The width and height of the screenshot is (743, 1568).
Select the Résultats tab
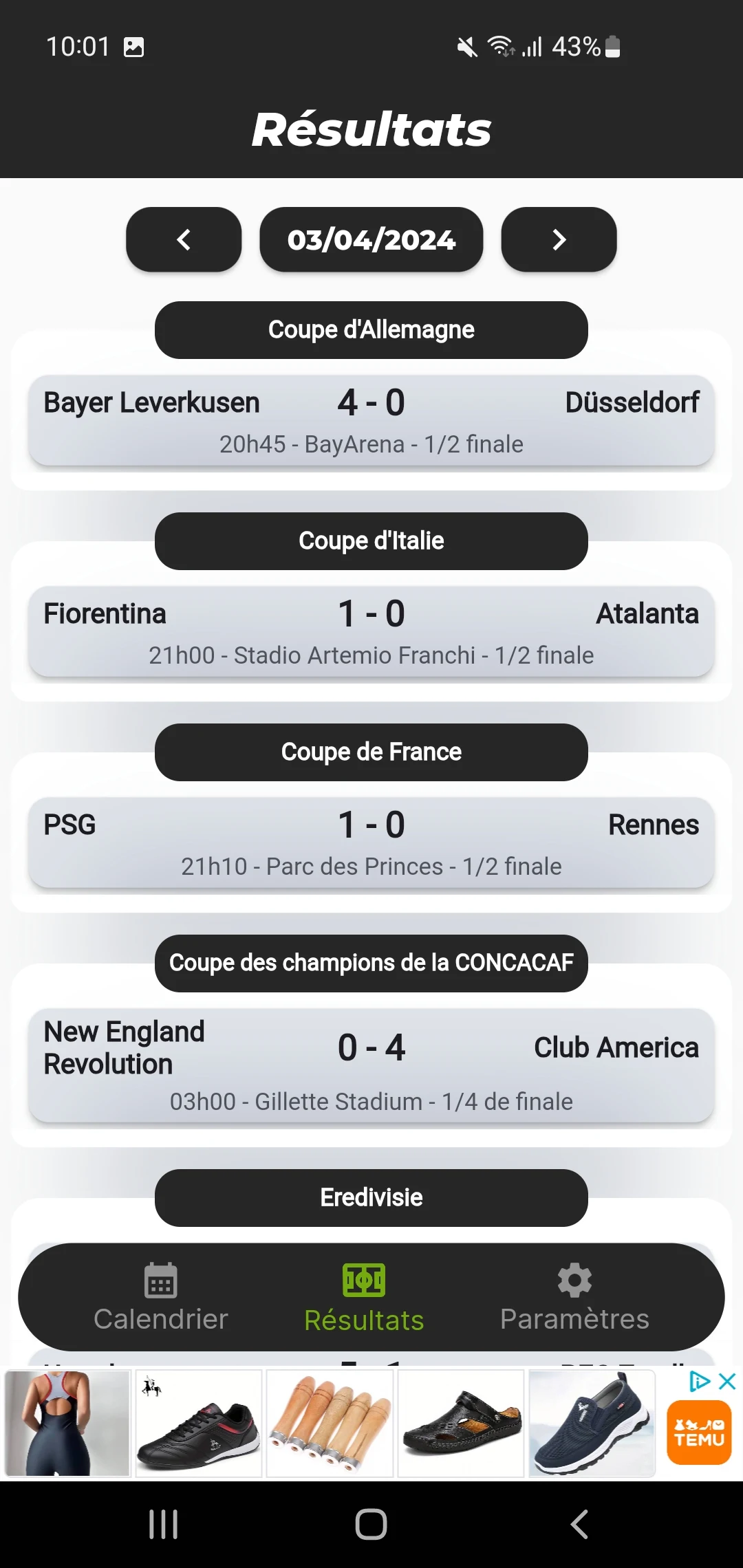click(x=364, y=1298)
